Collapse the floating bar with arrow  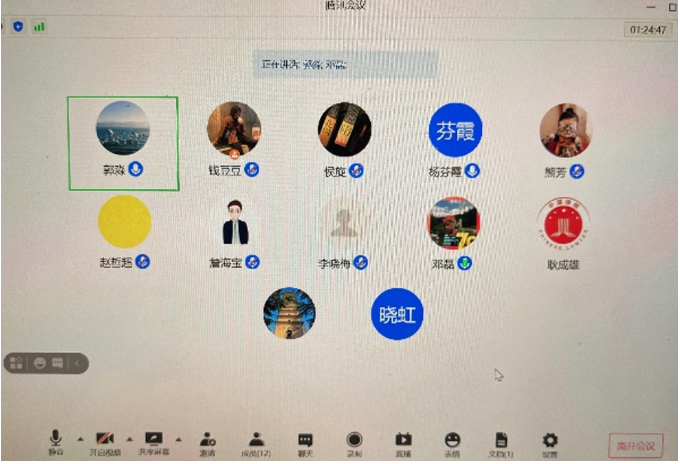tap(78, 363)
